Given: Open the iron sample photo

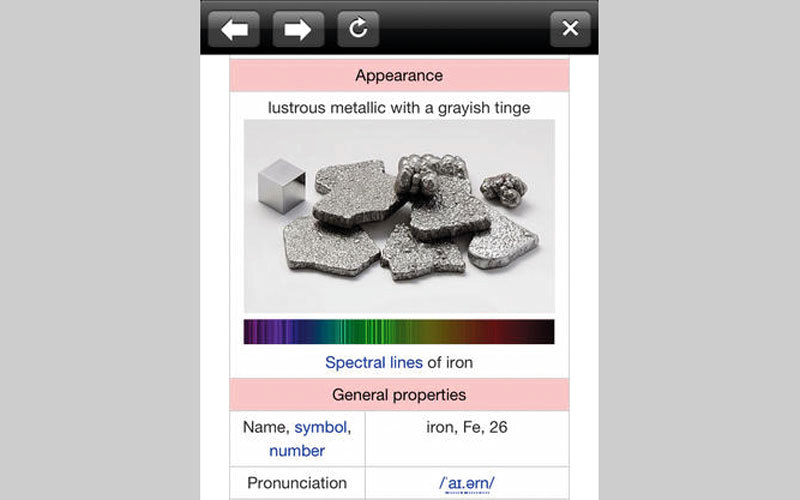Looking at the screenshot, I should (x=399, y=217).
